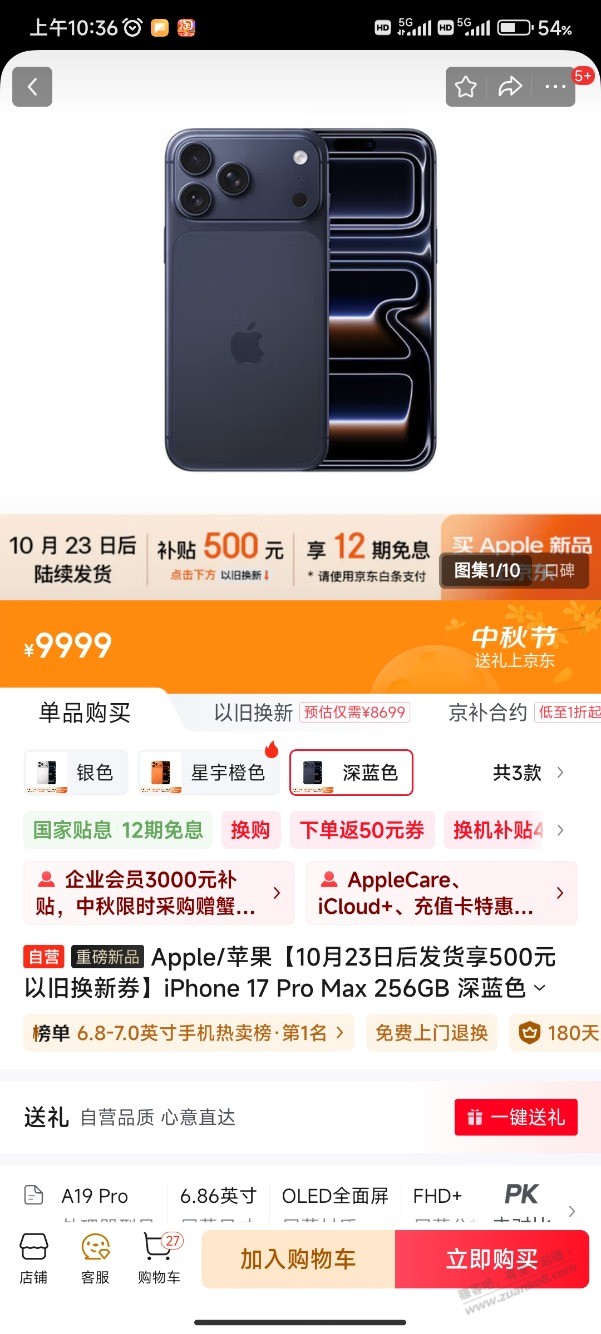Open the 店铺 store page
601x1334 pixels.
pos(34,1258)
